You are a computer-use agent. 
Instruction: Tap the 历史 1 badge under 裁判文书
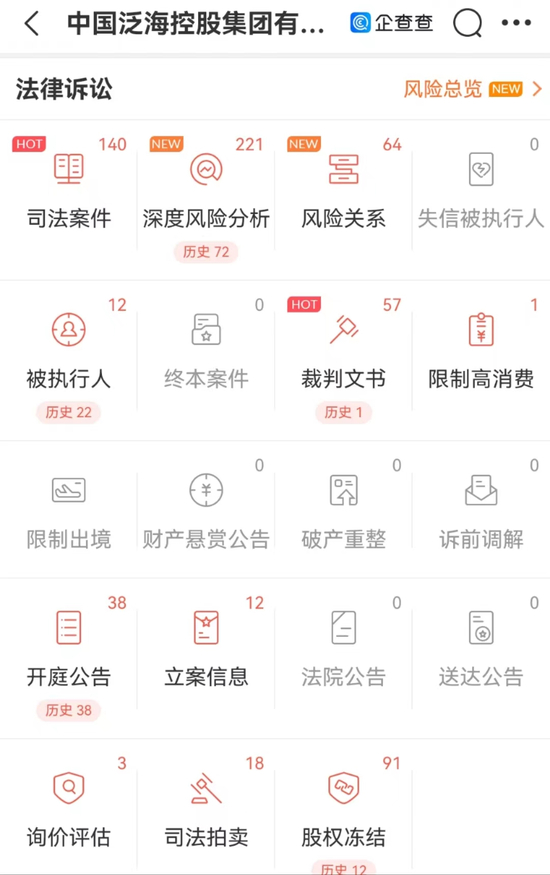[x=344, y=412]
